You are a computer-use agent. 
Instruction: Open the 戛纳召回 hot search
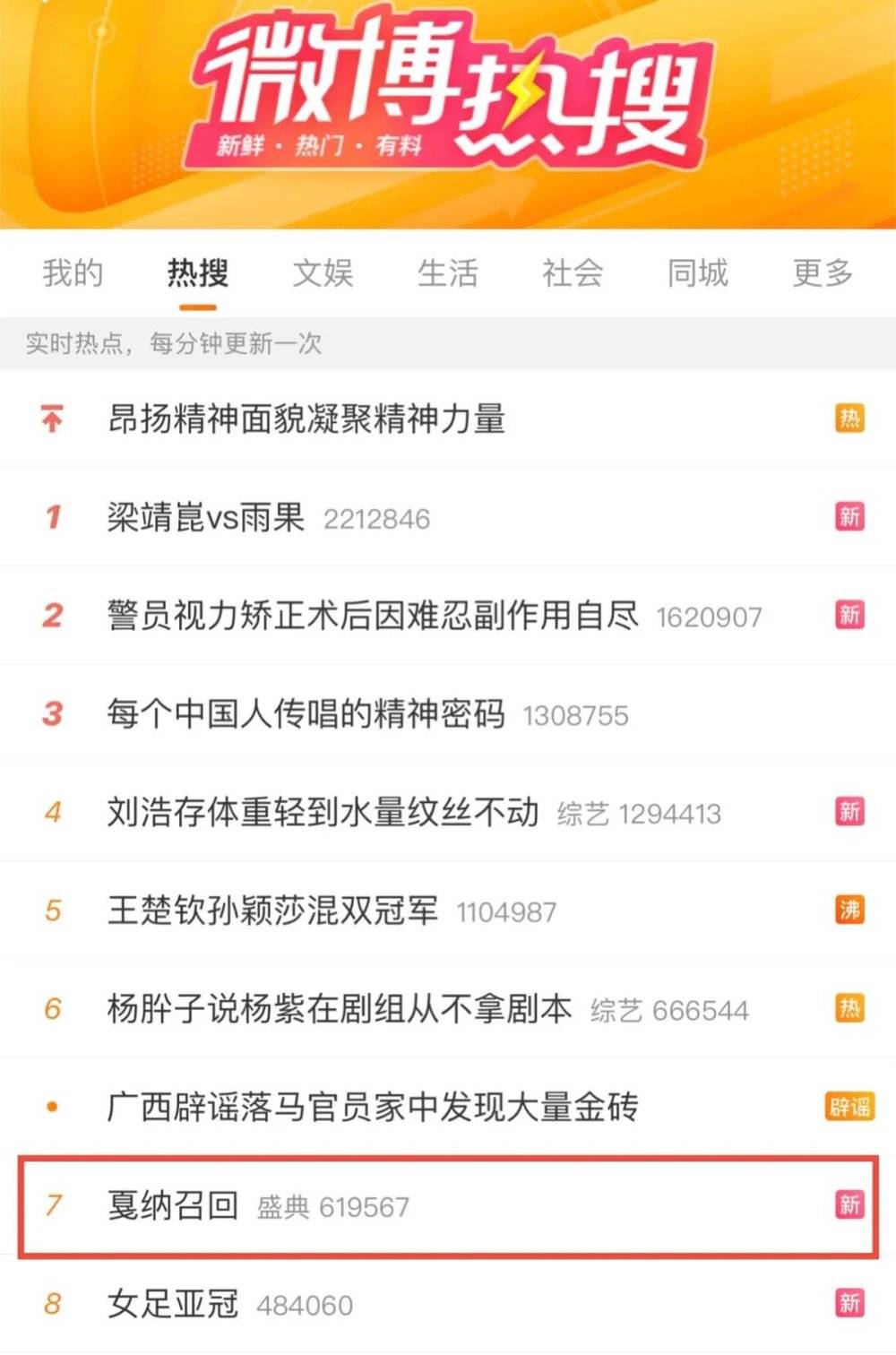click(x=173, y=1205)
